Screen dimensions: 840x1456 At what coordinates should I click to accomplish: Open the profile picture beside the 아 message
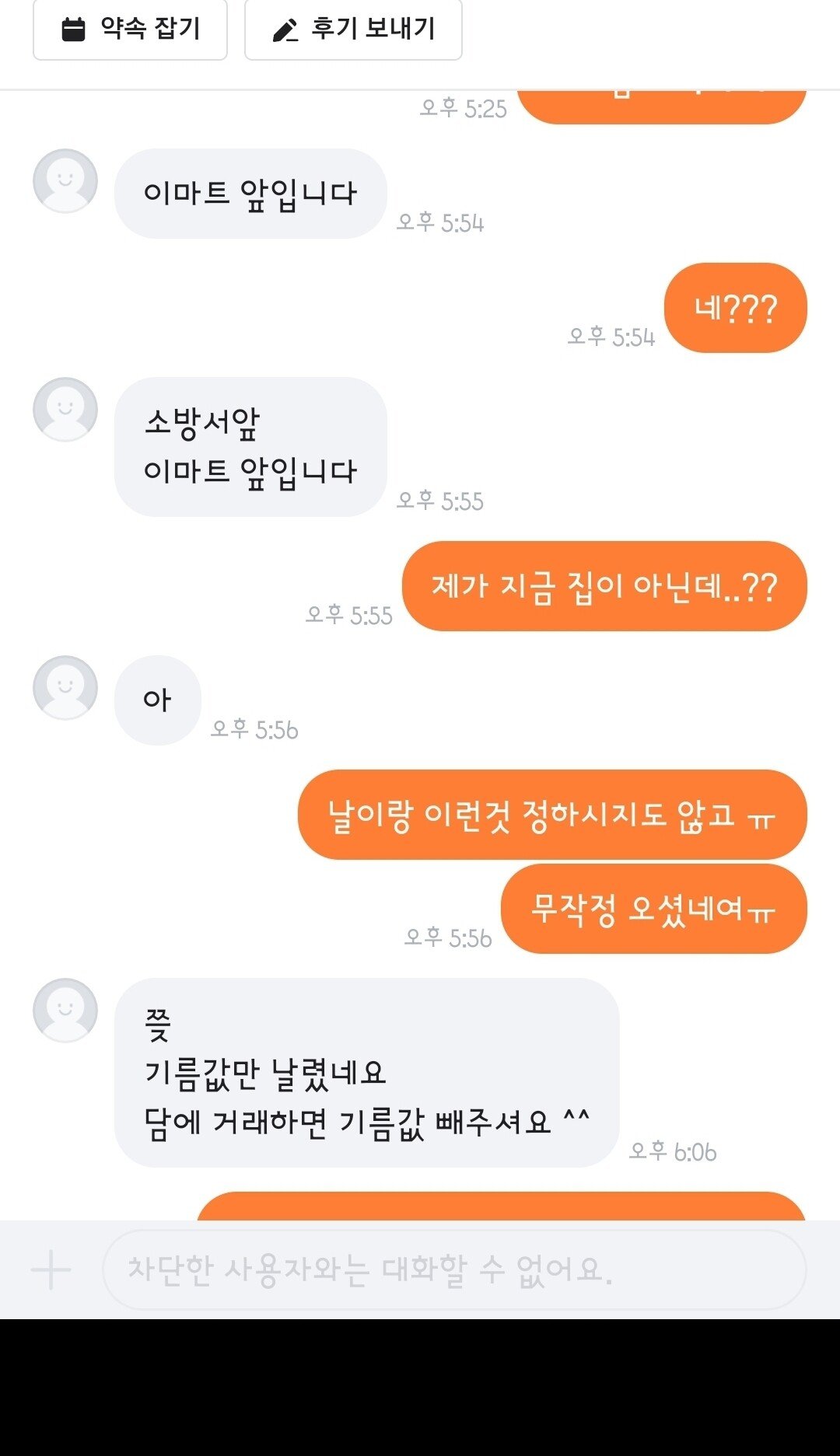coord(65,688)
